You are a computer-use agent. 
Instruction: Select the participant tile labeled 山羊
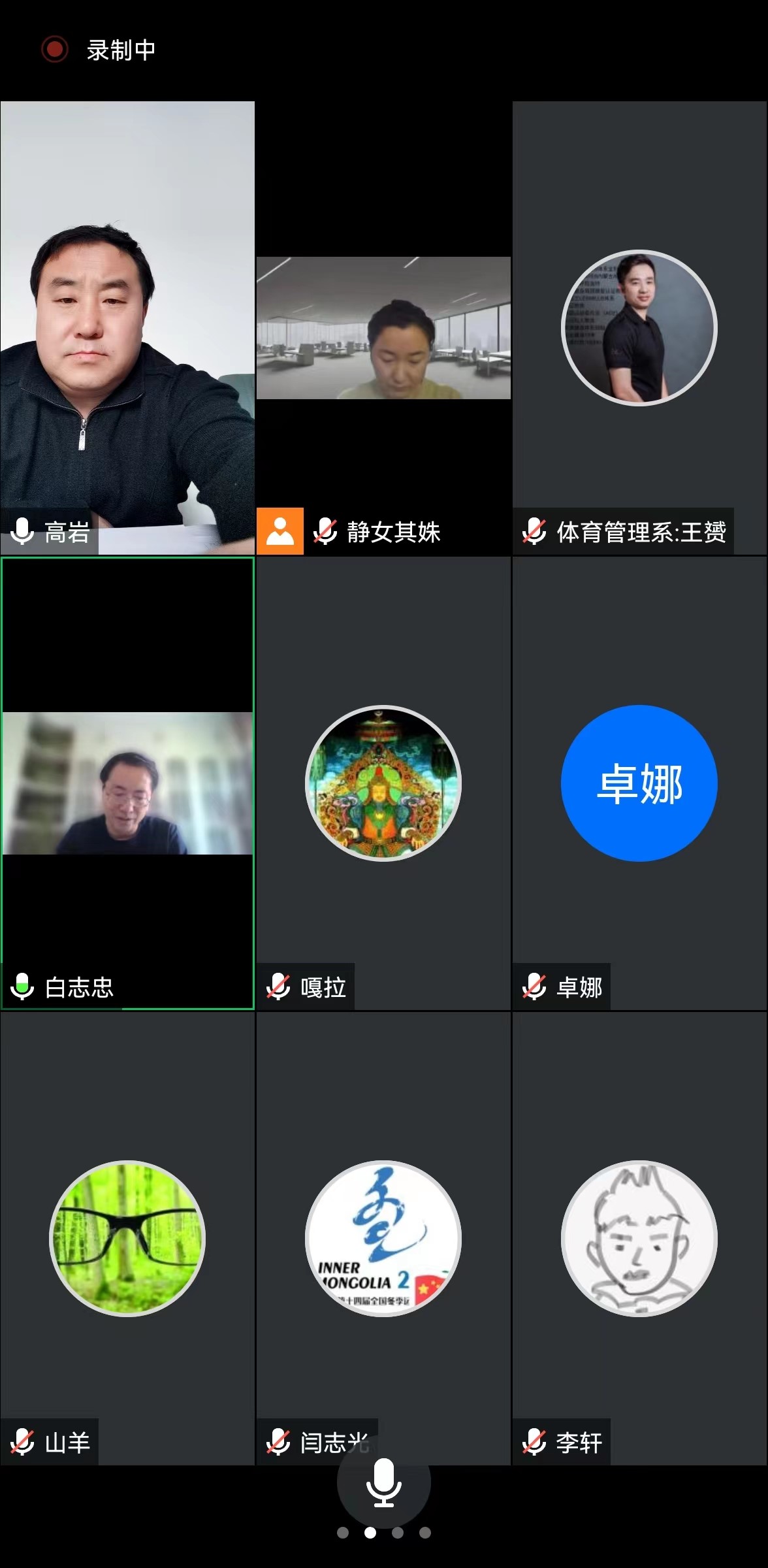pyautogui.click(x=127, y=1239)
